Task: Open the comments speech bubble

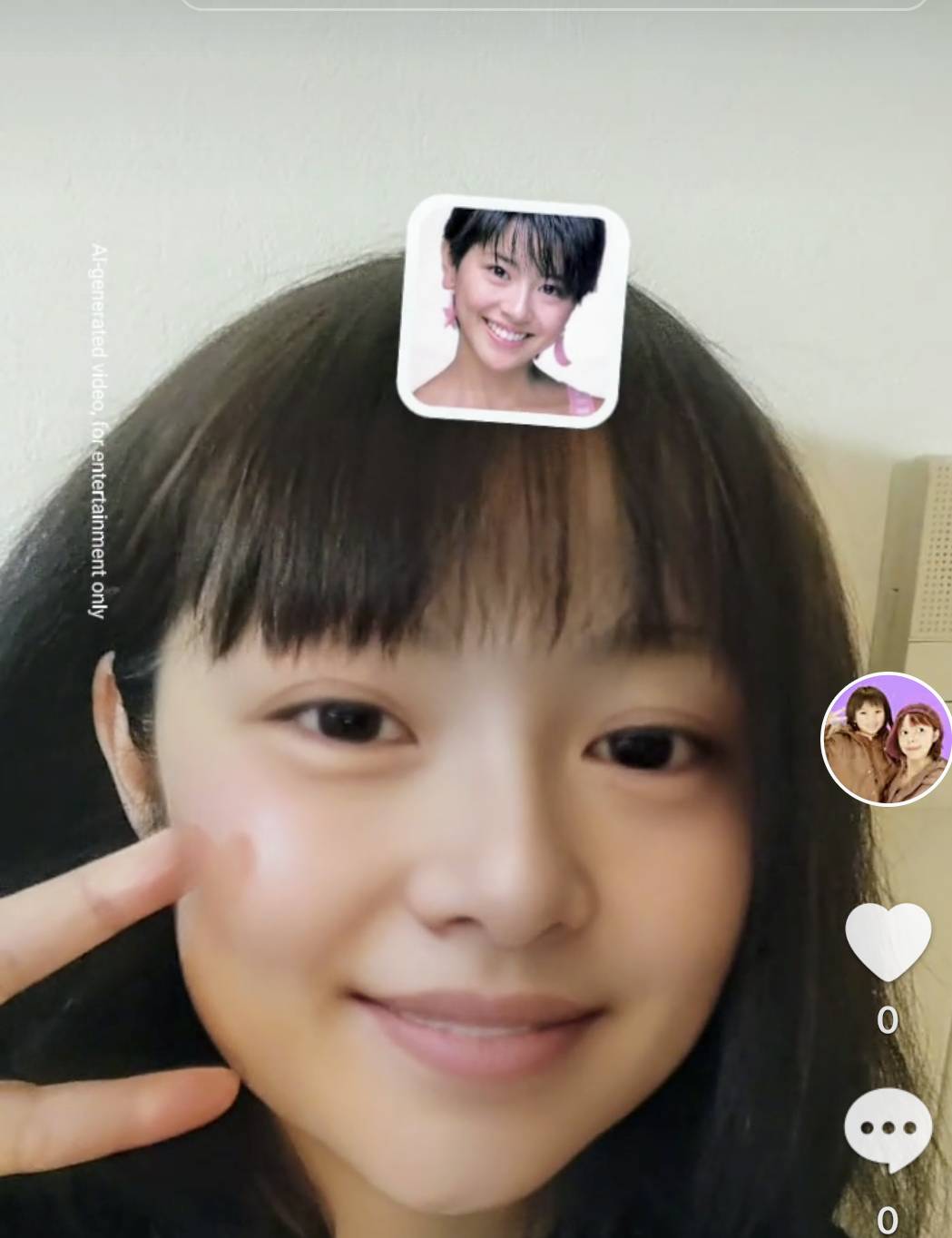Action: pos(887,1130)
